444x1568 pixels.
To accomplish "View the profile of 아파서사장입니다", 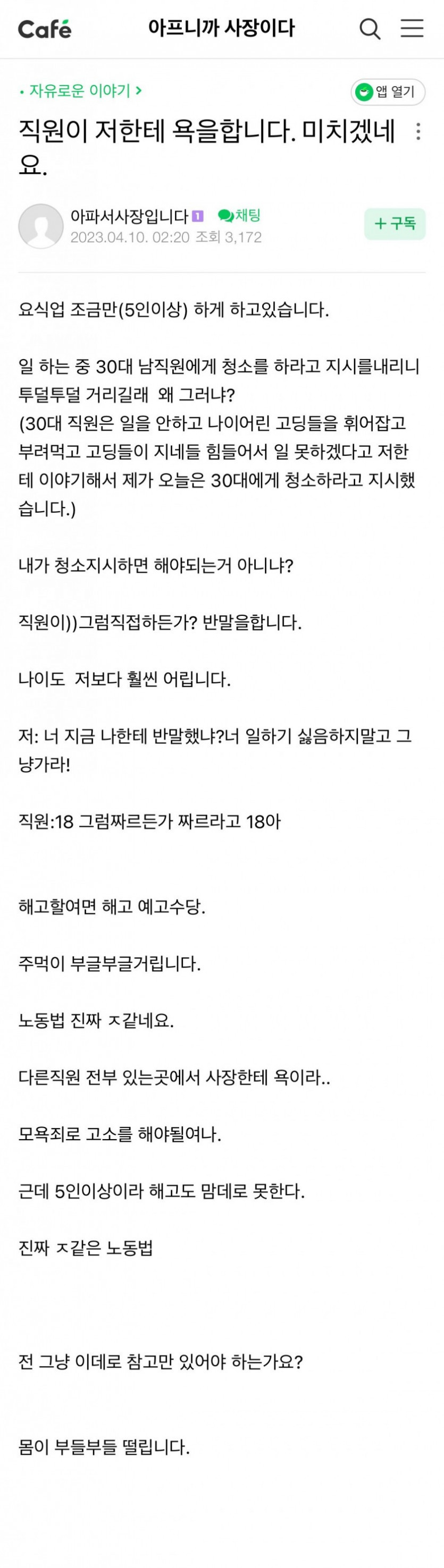I will click(130, 216).
